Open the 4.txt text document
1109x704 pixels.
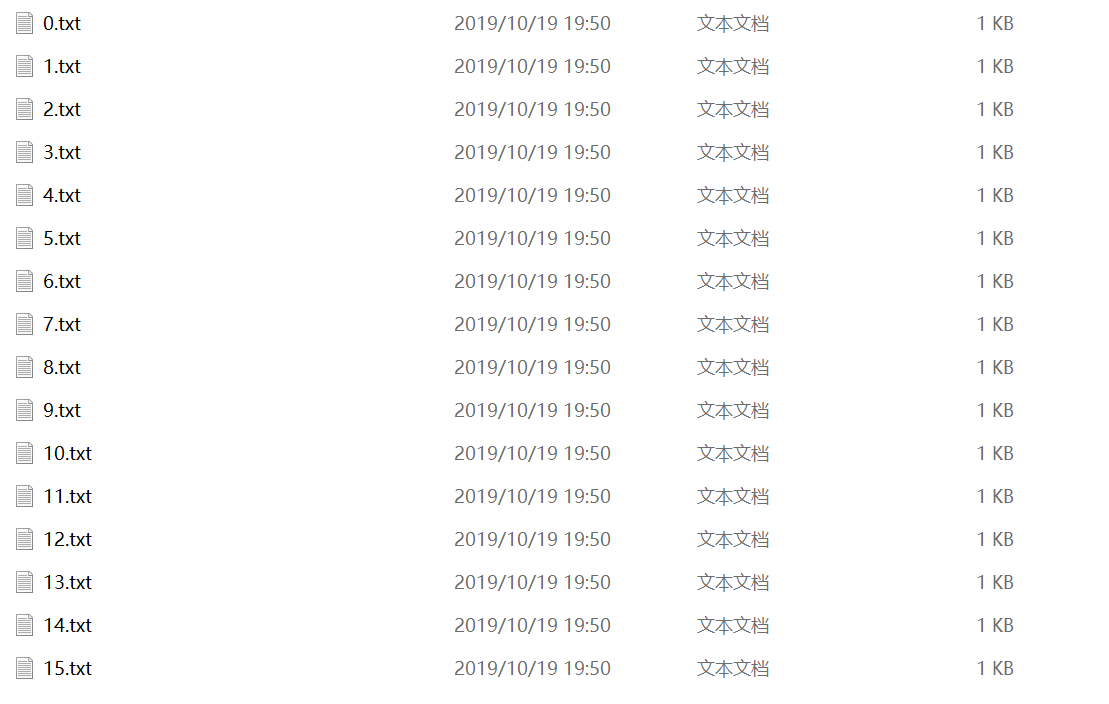pos(61,195)
